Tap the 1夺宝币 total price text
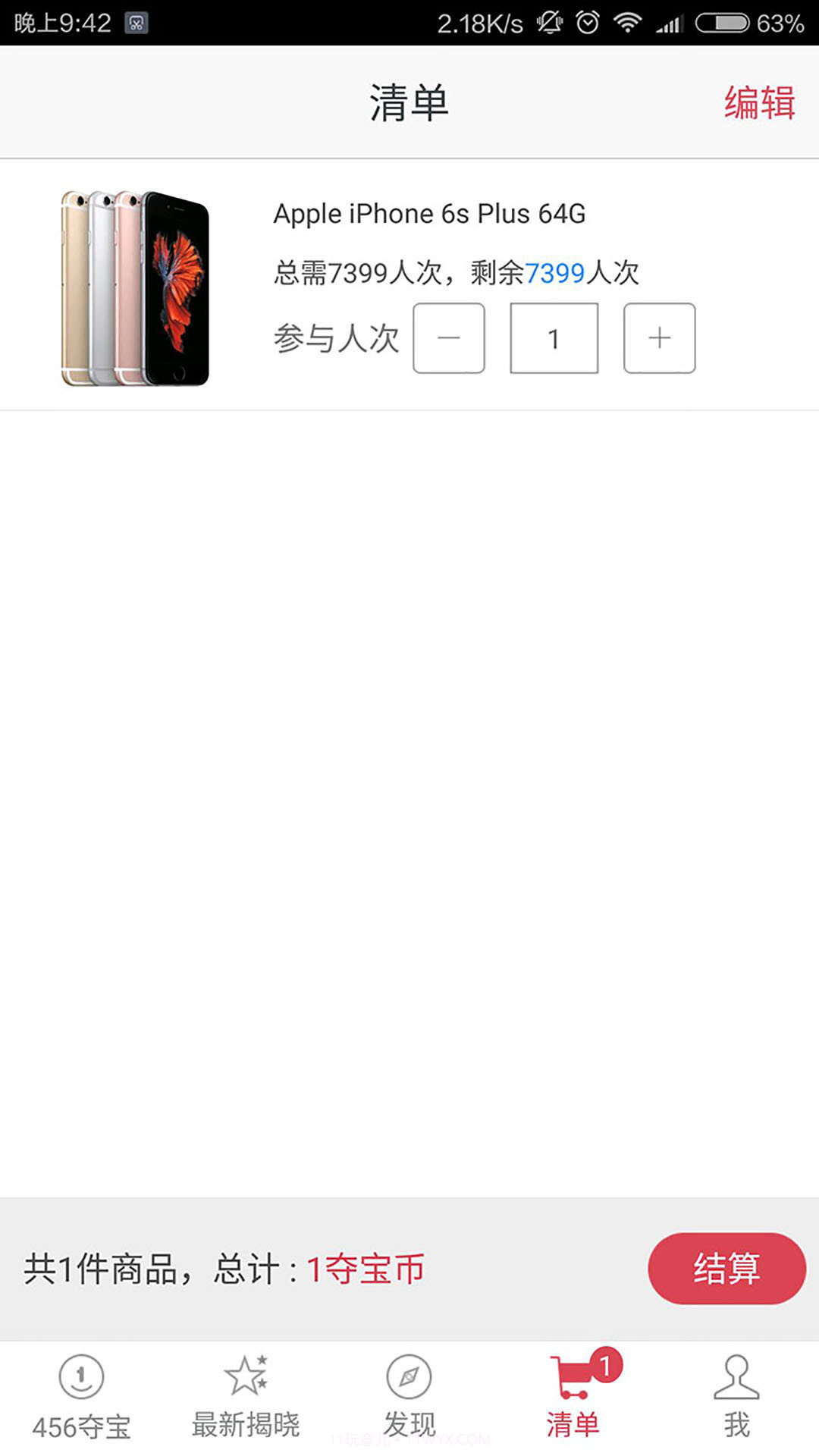The height and width of the screenshot is (1456, 819). (x=366, y=1268)
